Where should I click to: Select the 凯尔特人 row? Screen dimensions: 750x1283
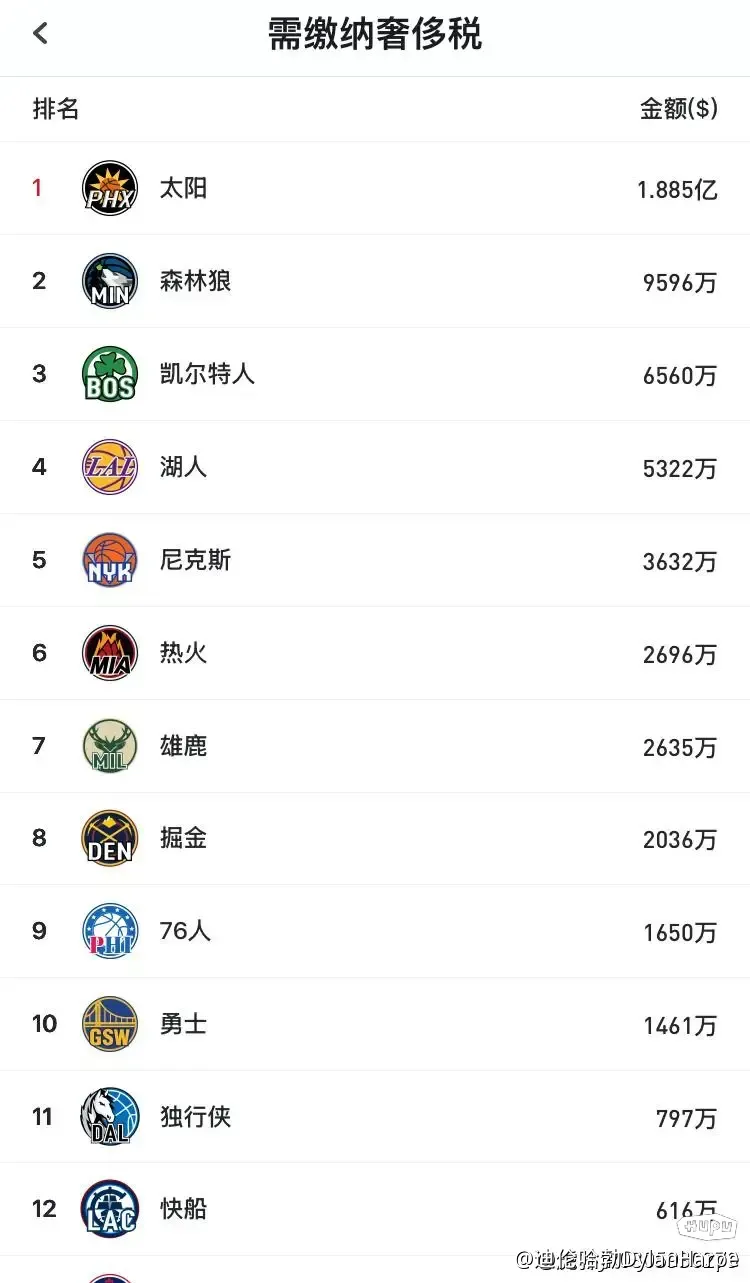(375, 374)
